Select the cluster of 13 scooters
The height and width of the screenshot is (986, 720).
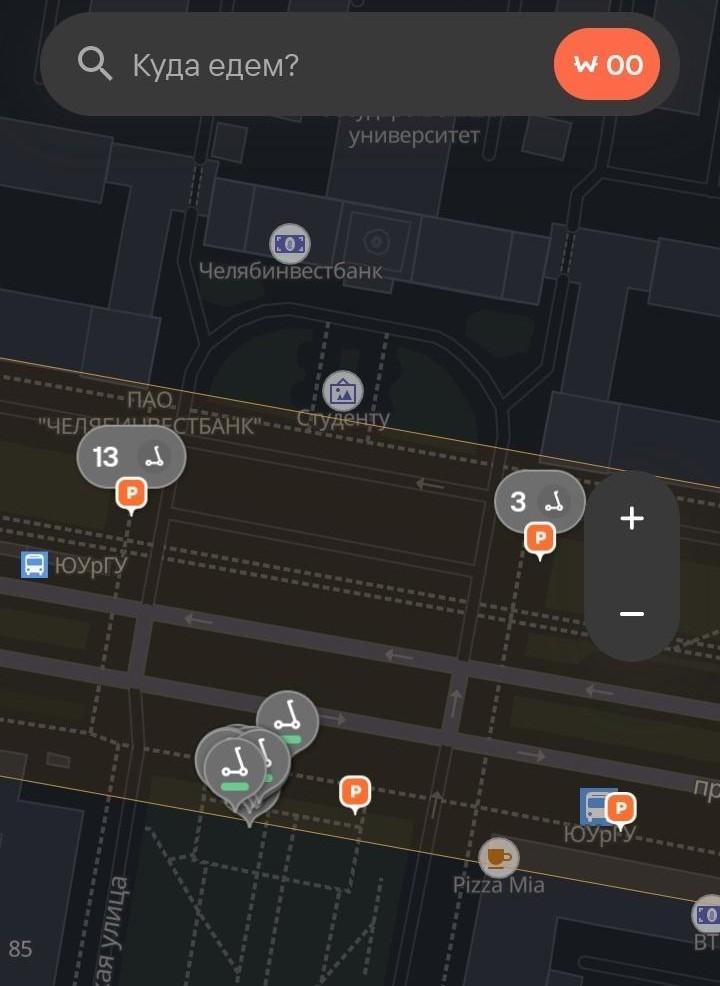tap(130, 458)
